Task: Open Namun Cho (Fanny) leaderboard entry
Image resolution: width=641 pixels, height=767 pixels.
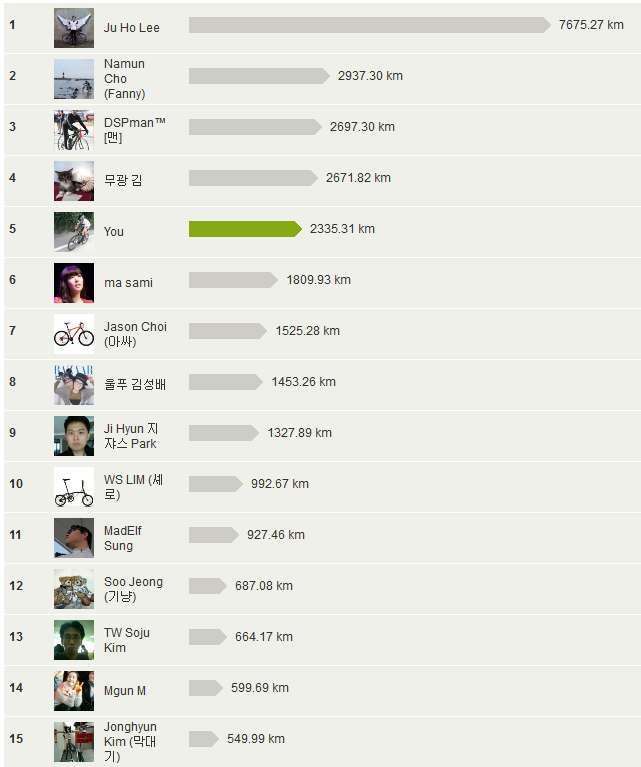Action: click(x=125, y=78)
